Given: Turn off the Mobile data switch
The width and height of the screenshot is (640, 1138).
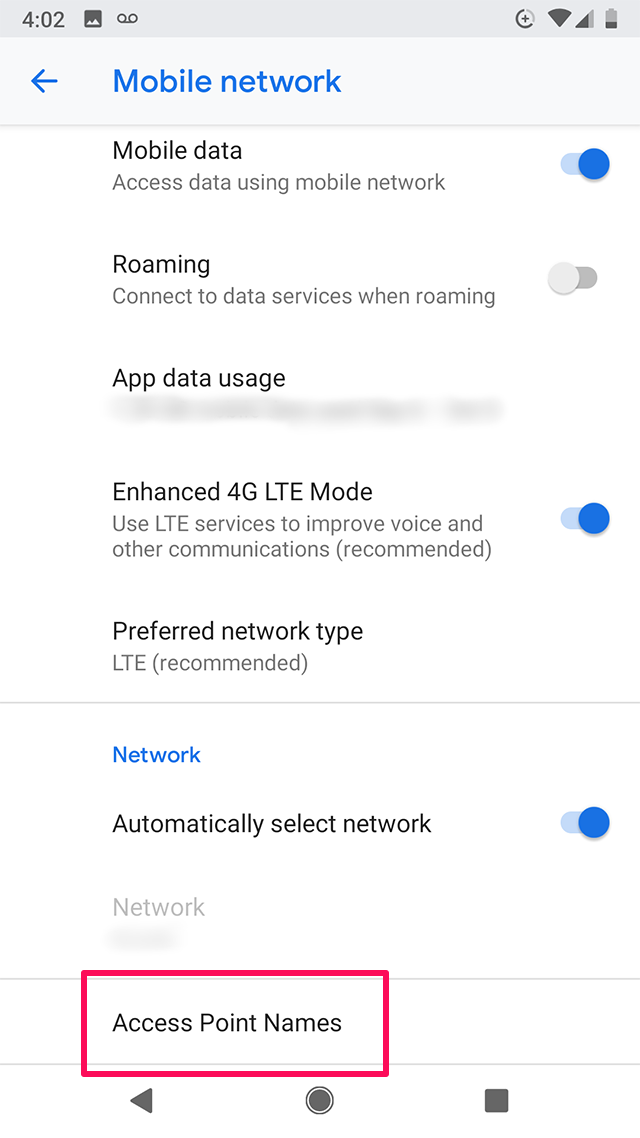Looking at the screenshot, I should [585, 164].
